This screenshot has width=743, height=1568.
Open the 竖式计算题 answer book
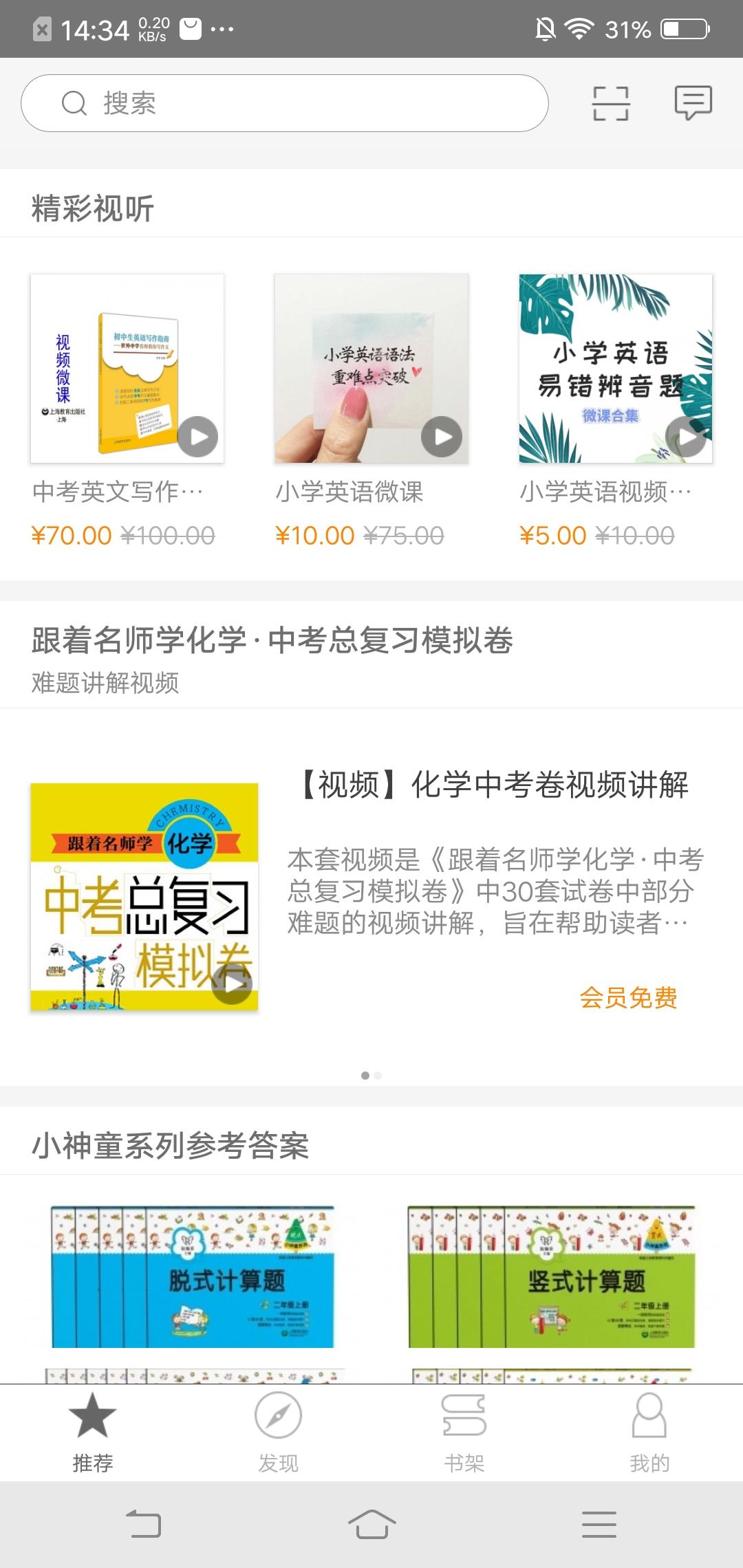pos(552,1276)
